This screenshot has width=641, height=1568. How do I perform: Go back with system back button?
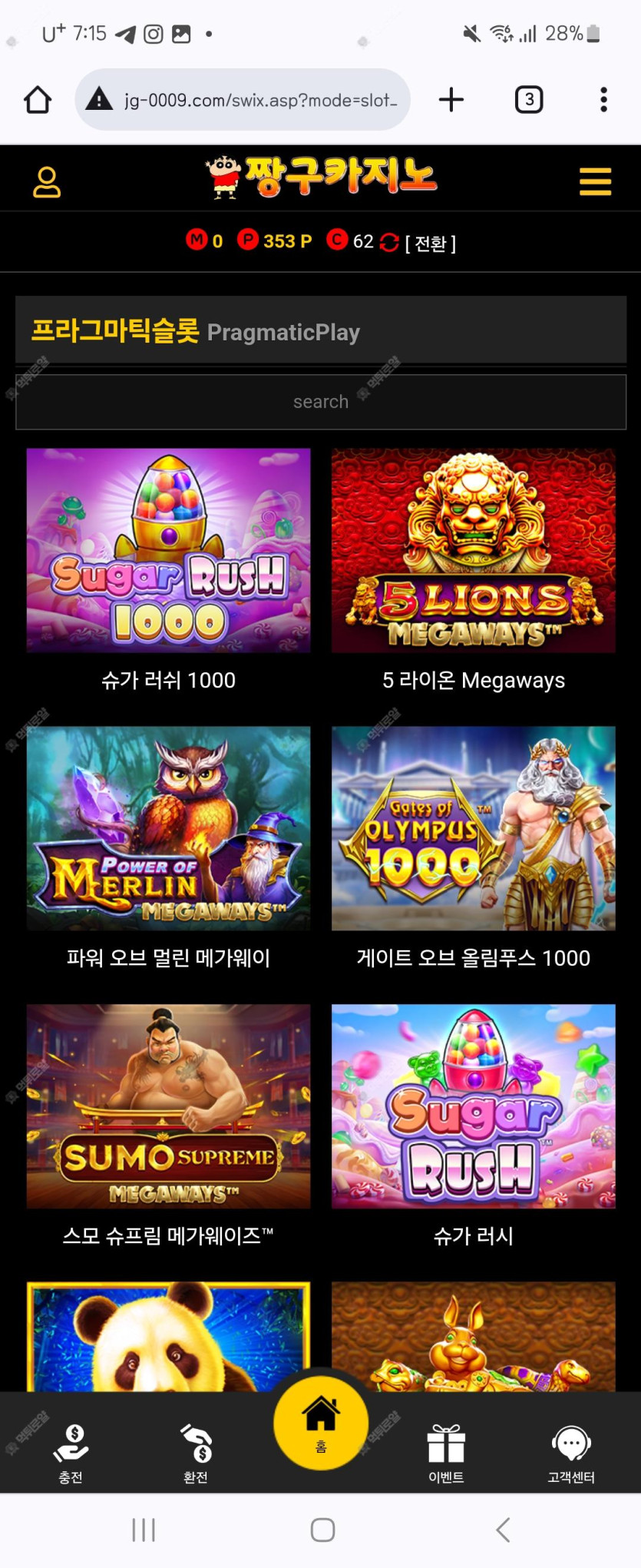[x=503, y=1530]
